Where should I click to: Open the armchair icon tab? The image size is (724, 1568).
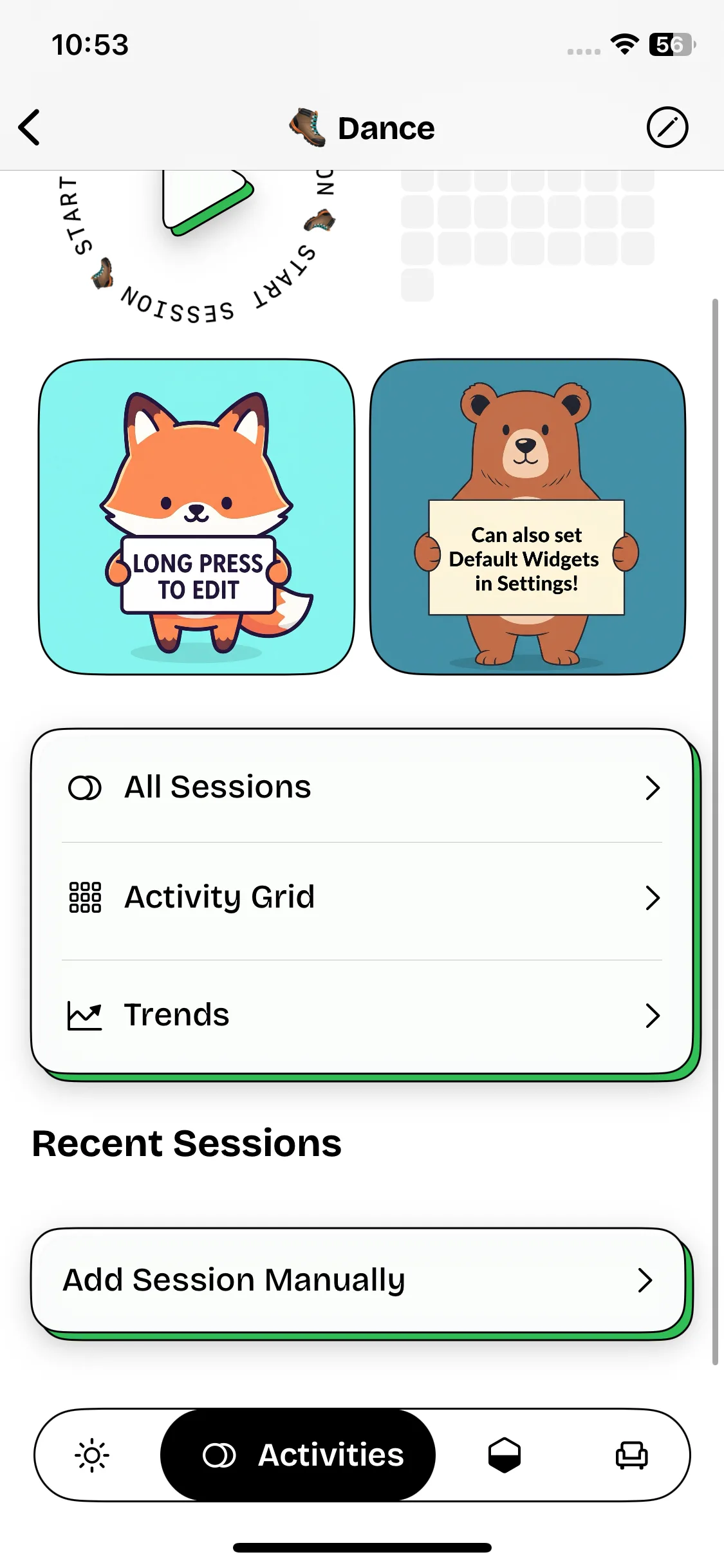pyautogui.click(x=631, y=1455)
